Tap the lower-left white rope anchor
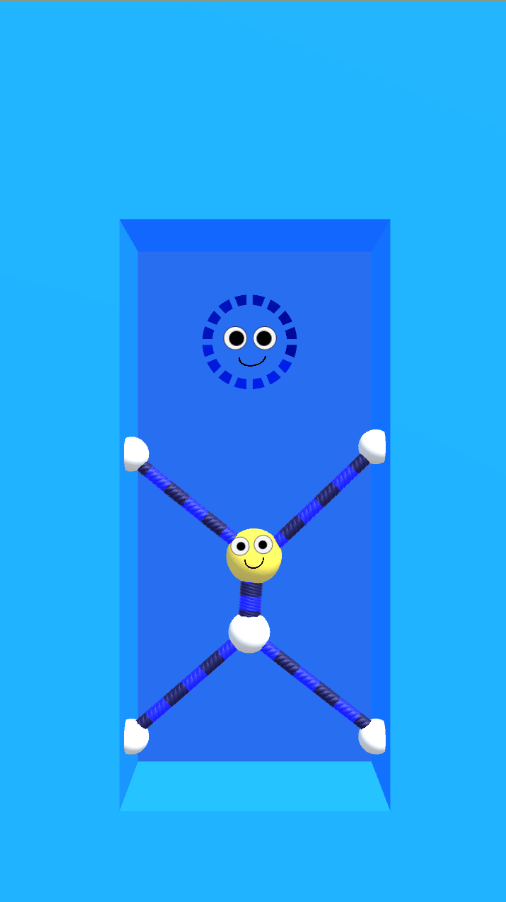This screenshot has height=902, width=506. [x=136, y=736]
